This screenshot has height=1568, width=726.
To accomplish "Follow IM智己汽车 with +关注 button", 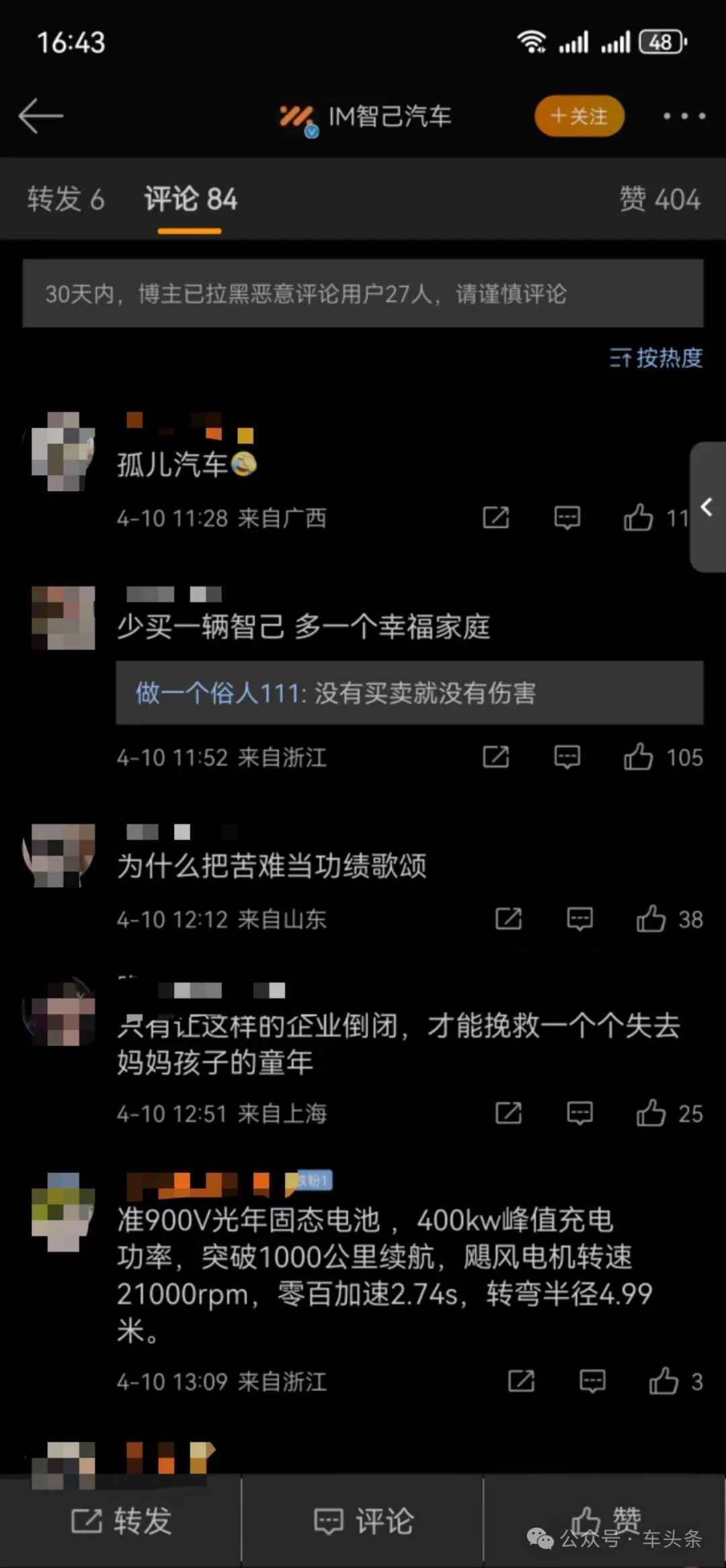I will point(579,116).
